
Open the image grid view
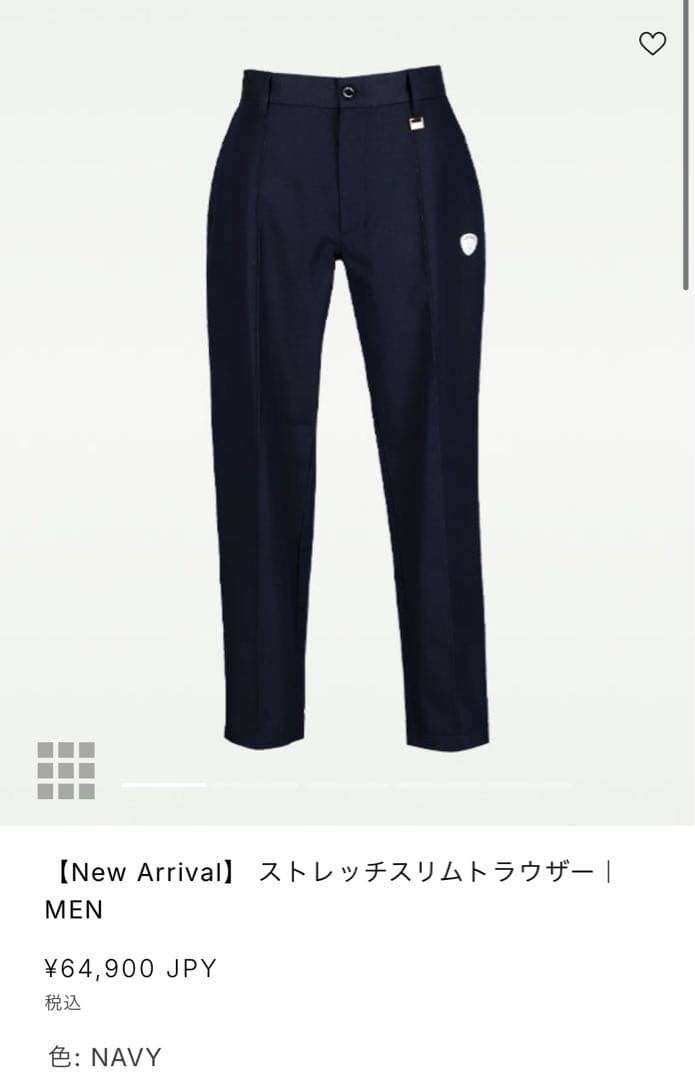pos(66,770)
